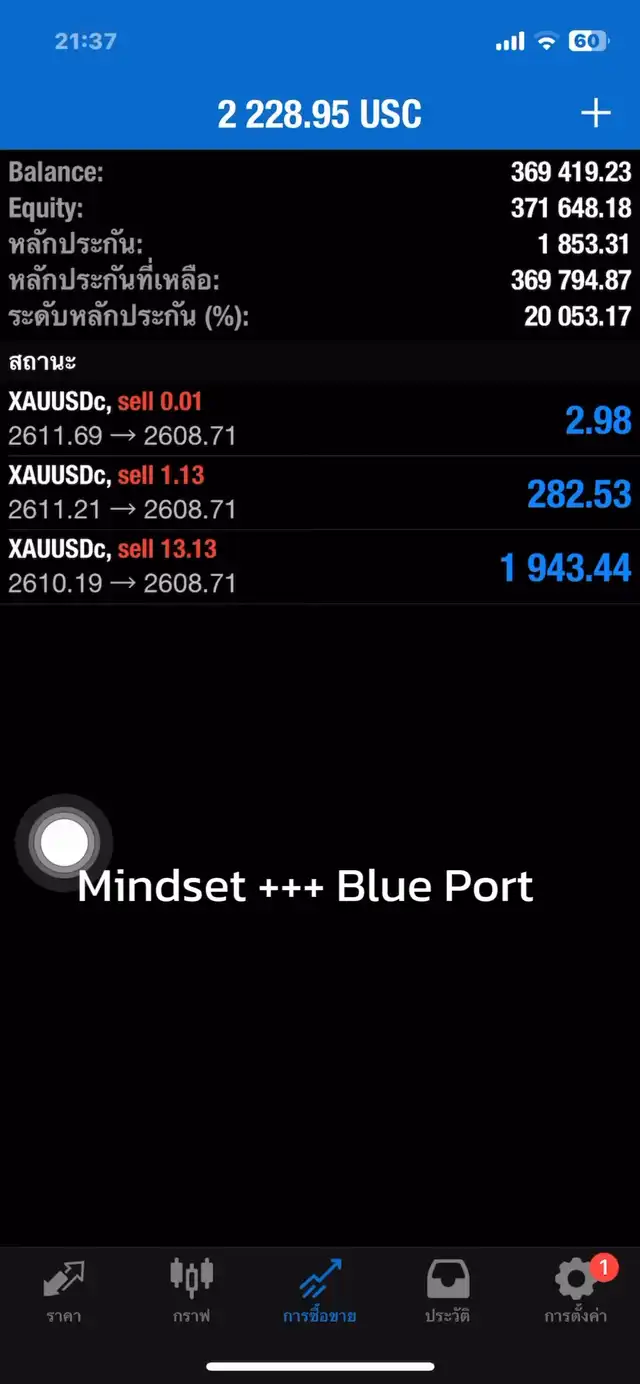This screenshot has width=640, height=1384.
Task: Go to the ประวัติ history tab
Action: tap(447, 1291)
